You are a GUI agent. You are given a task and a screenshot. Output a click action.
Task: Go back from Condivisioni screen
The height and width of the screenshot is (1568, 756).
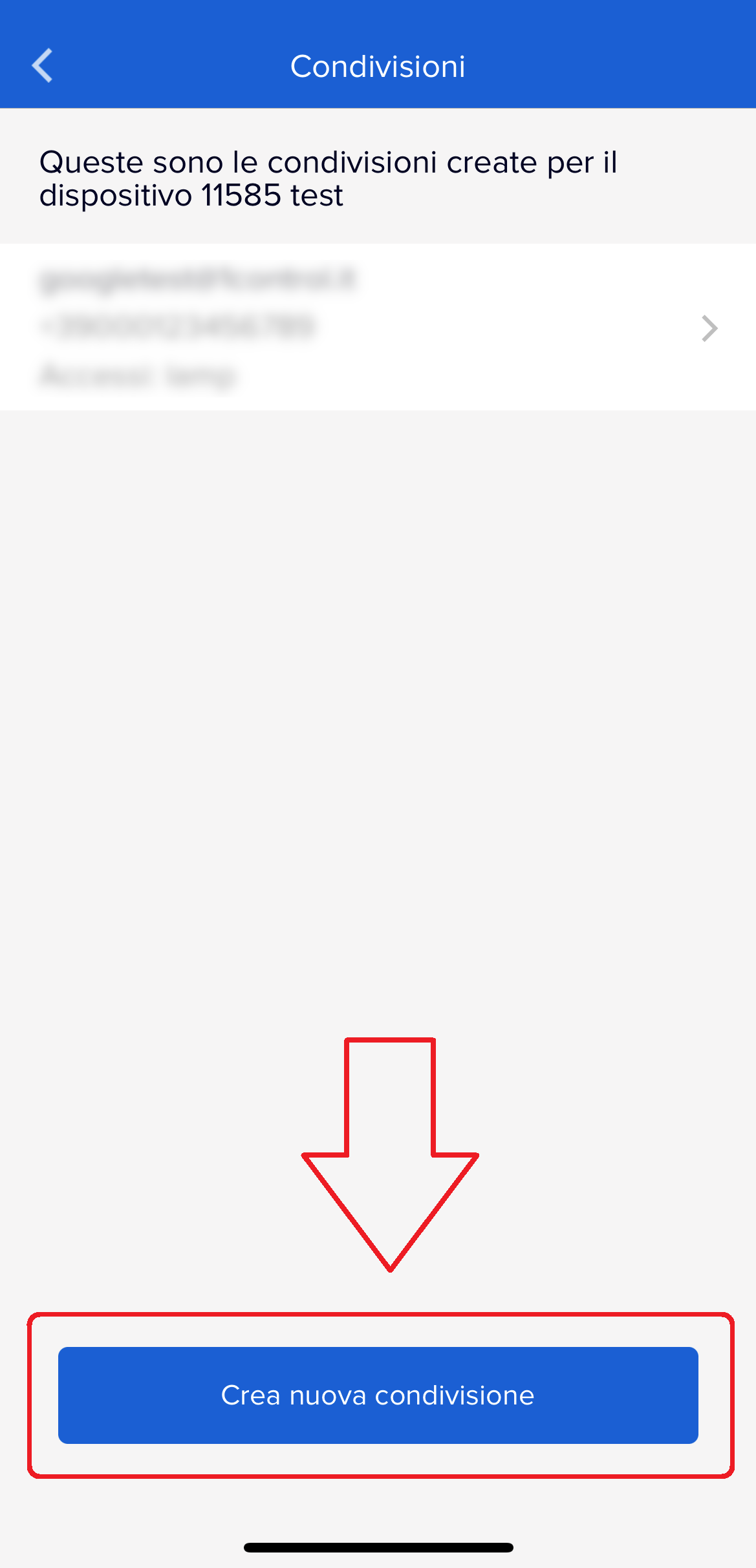pyautogui.click(x=43, y=66)
